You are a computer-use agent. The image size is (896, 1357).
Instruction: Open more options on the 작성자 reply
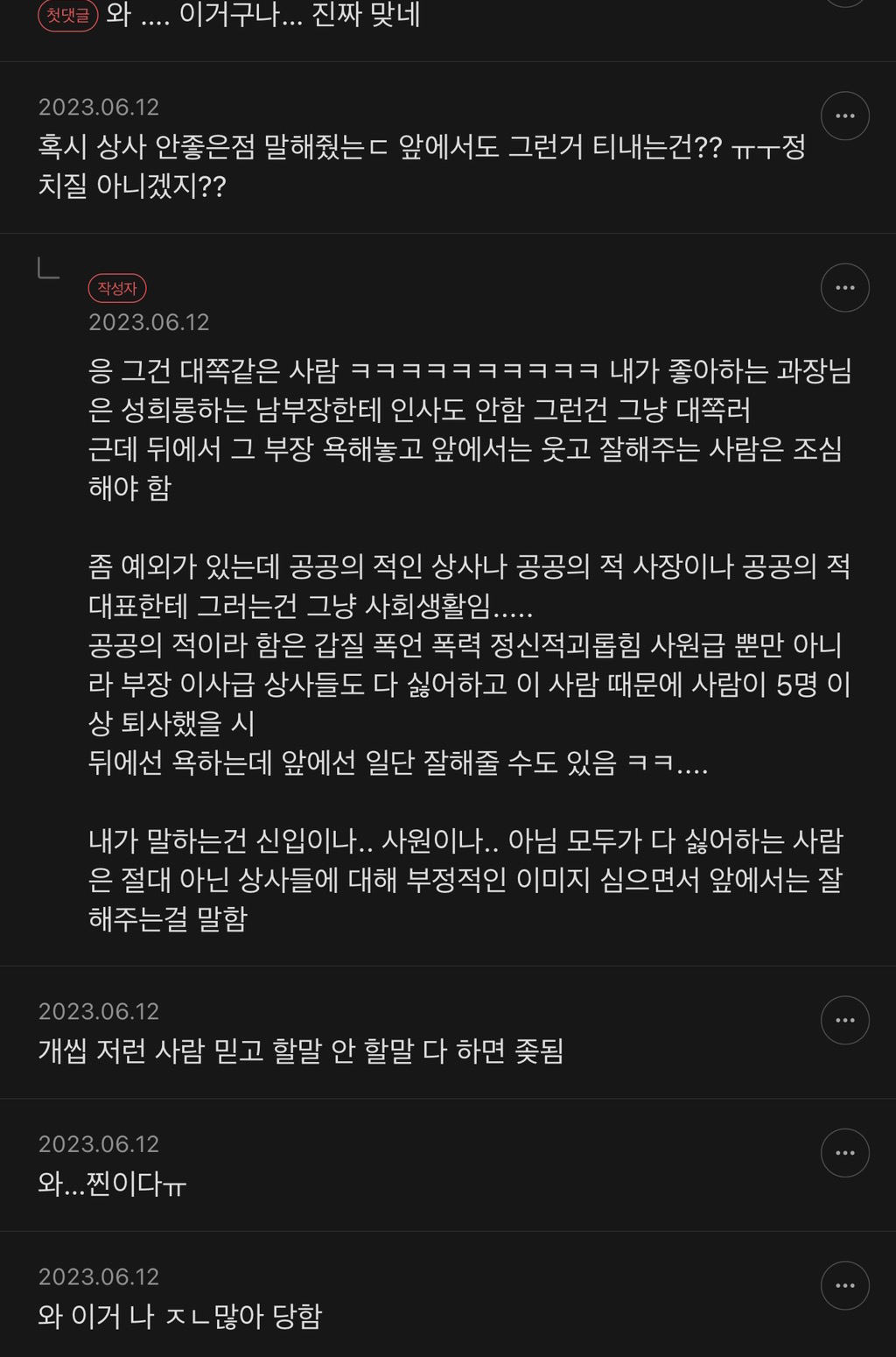click(x=844, y=287)
